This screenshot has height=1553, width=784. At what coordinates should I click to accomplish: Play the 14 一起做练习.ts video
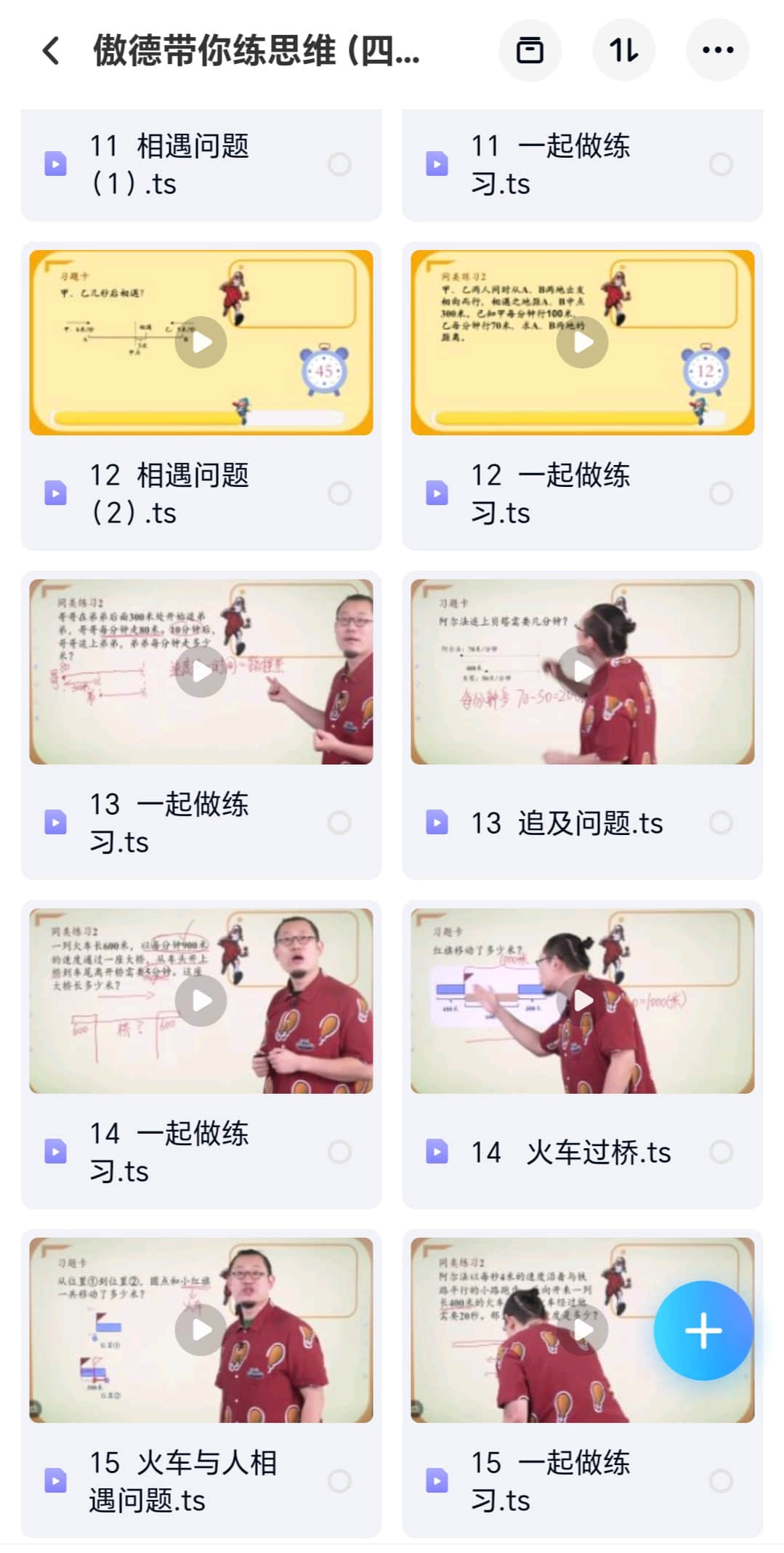pos(201,1001)
